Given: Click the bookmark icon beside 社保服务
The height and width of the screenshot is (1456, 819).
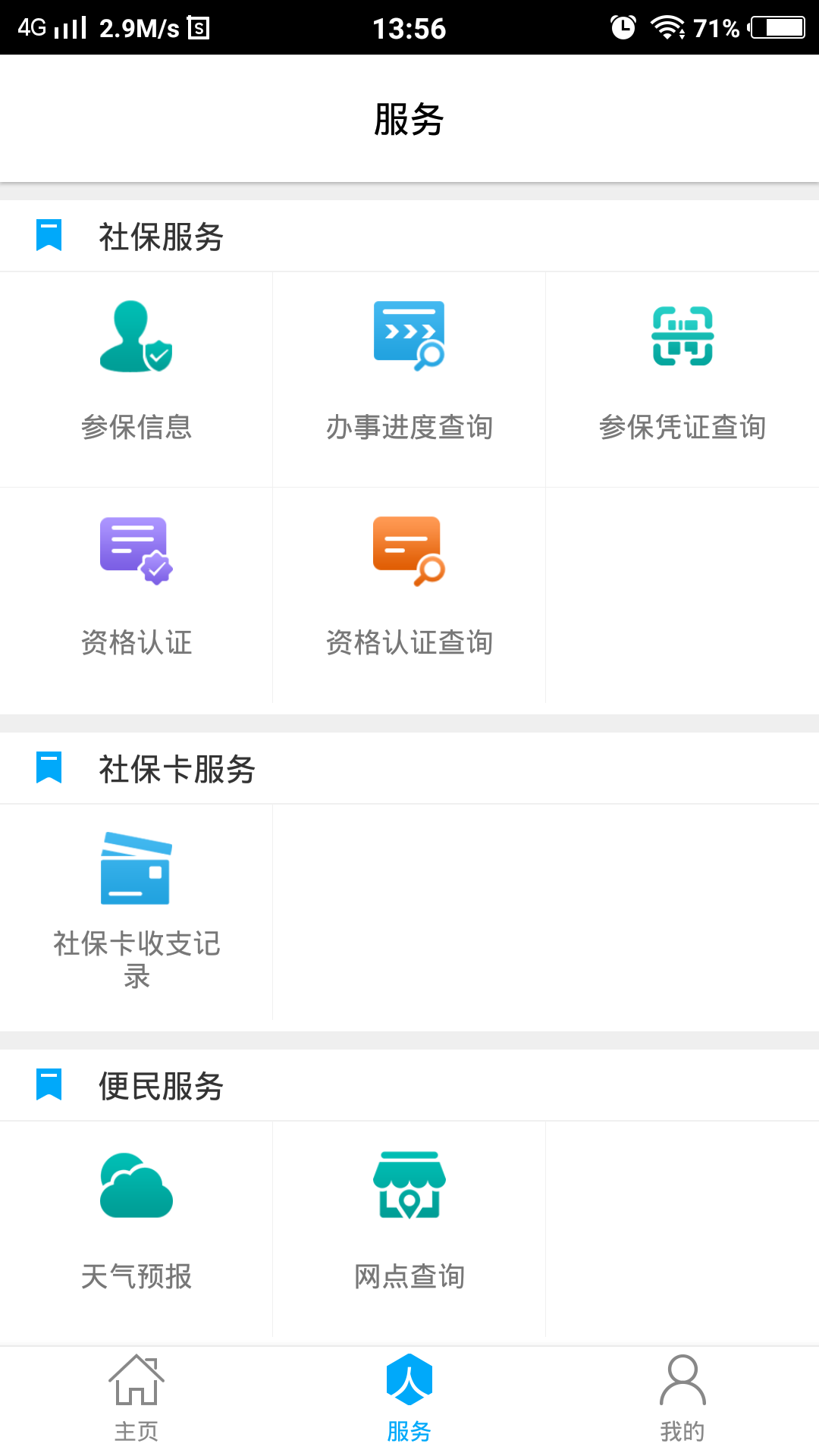Looking at the screenshot, I should [49, 235].
